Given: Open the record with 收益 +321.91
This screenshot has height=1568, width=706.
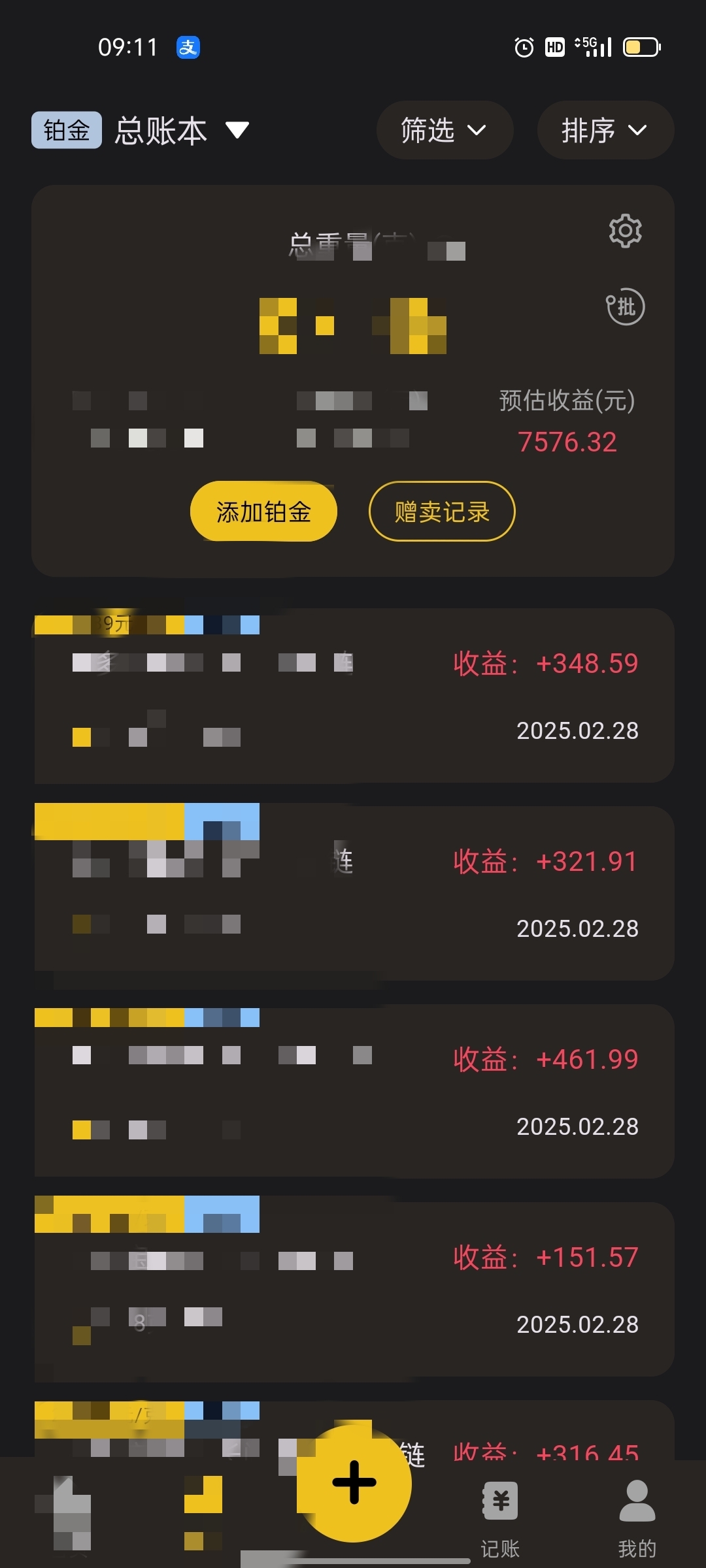Looking at the screenshot, I should [x=353, y=893].
